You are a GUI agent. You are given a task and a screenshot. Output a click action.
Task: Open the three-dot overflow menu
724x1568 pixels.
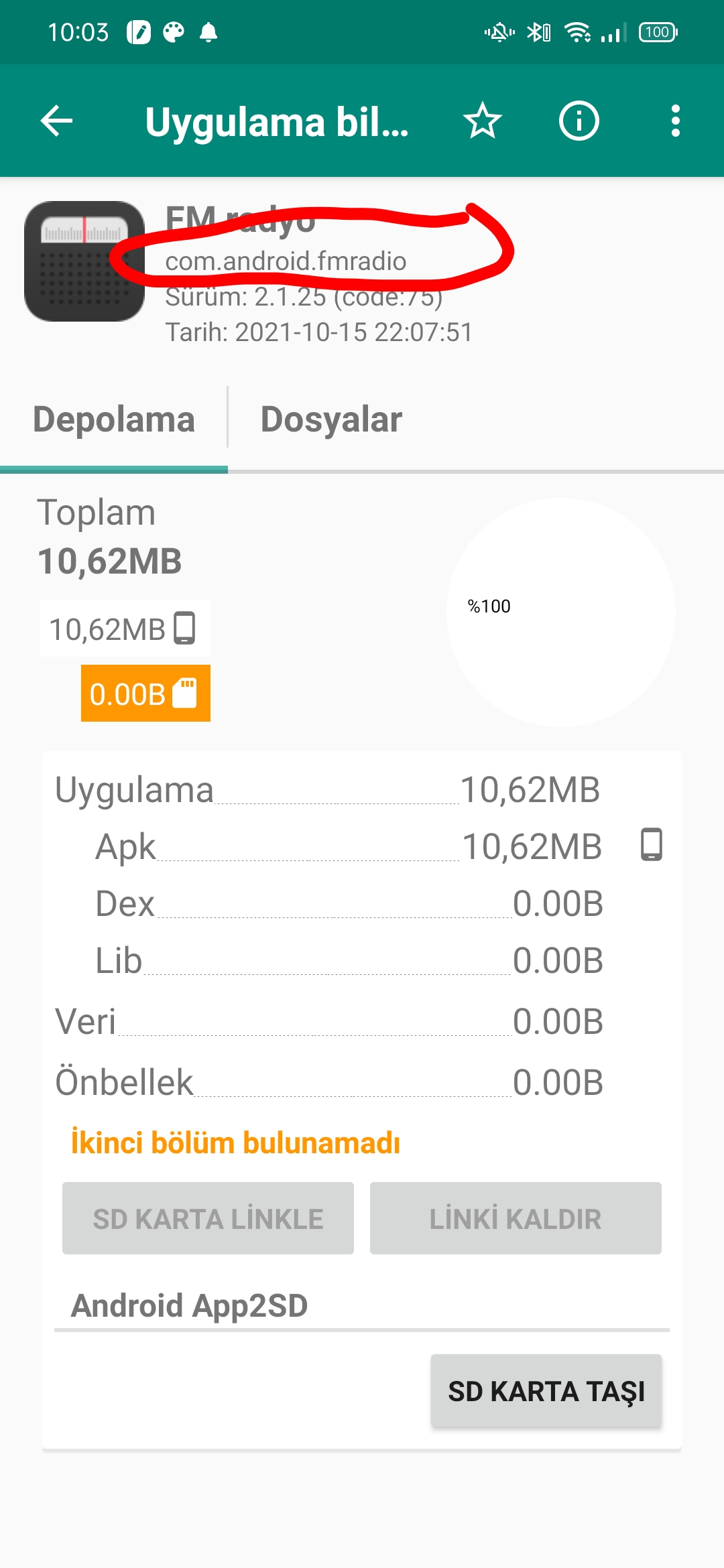(676, 121)
